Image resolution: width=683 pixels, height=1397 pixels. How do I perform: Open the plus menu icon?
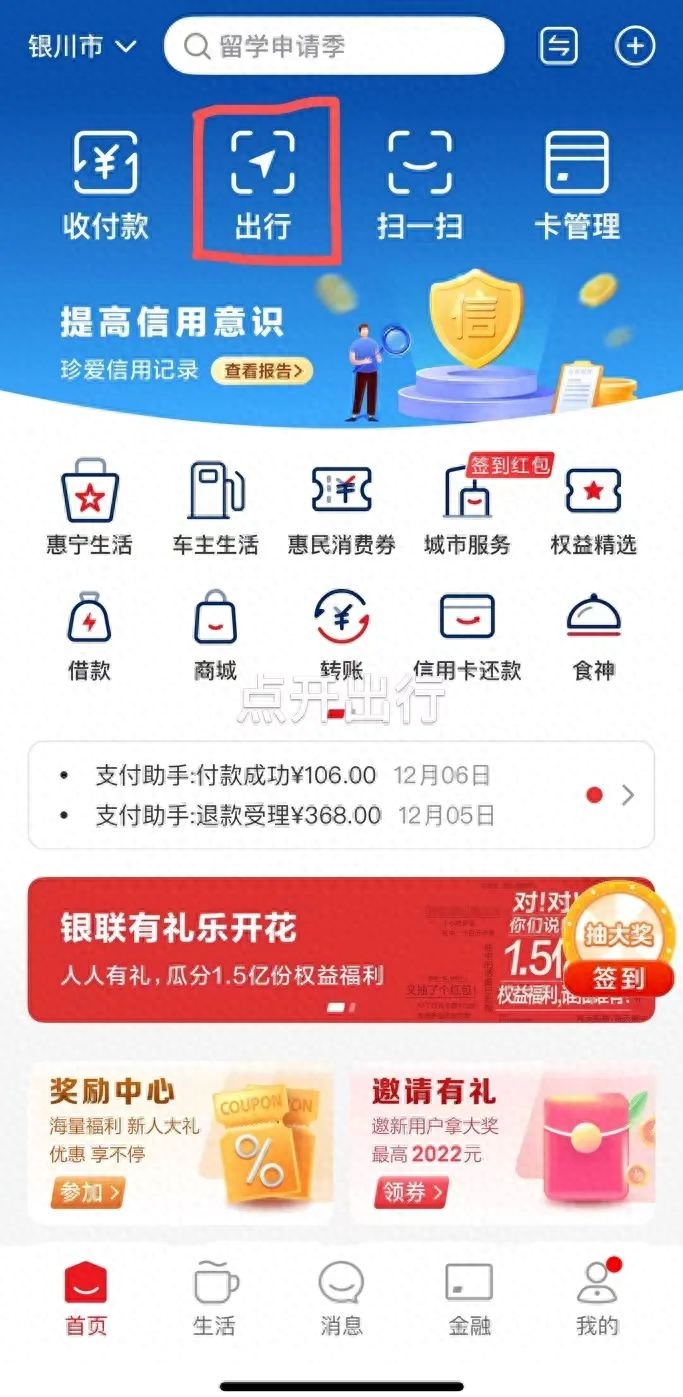[x=634, y=46]
